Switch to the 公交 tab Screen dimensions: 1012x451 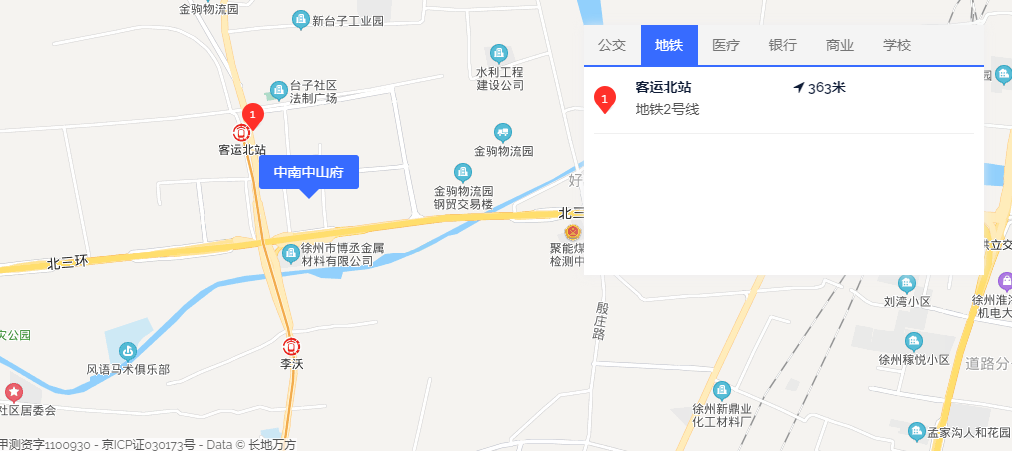tap(612, 45)
